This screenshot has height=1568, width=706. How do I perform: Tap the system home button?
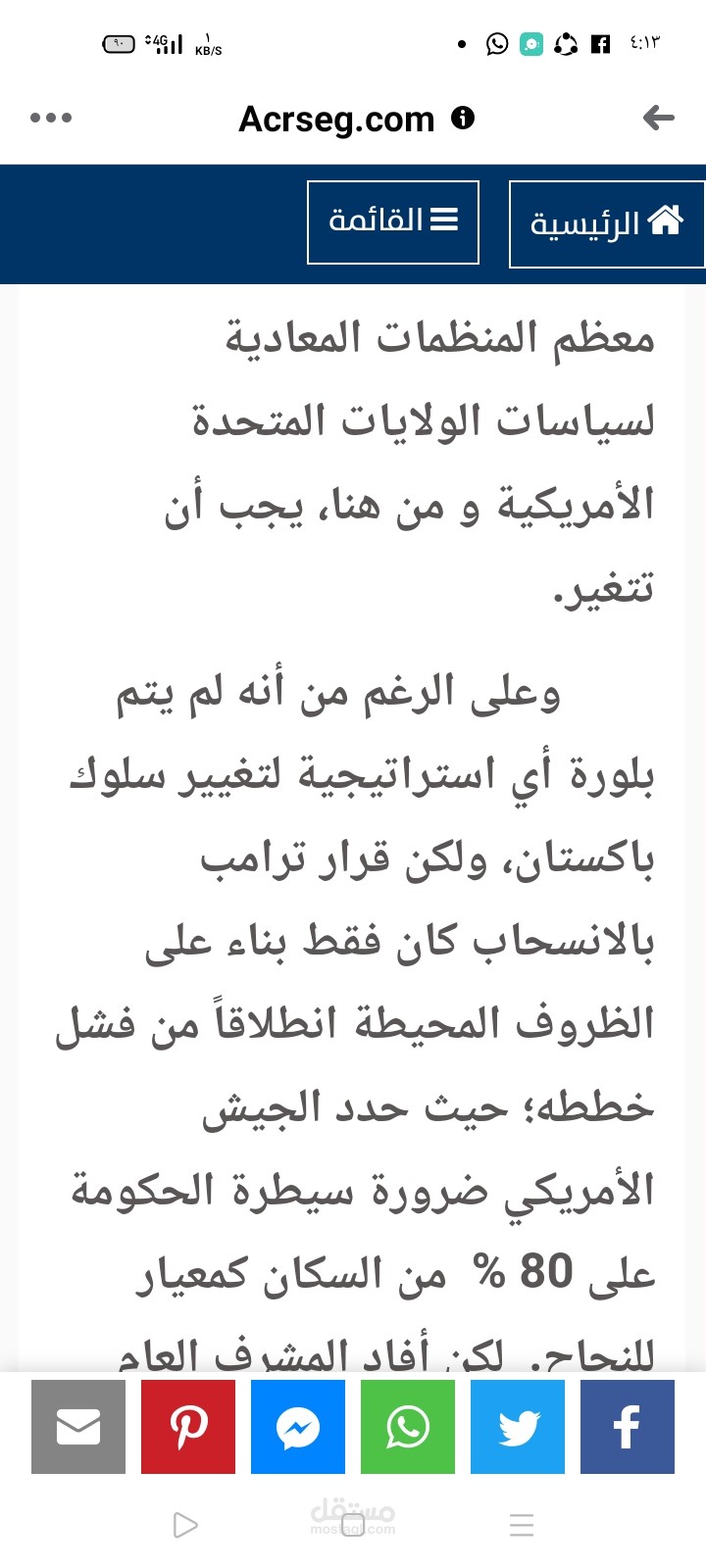coord(353,1525)
